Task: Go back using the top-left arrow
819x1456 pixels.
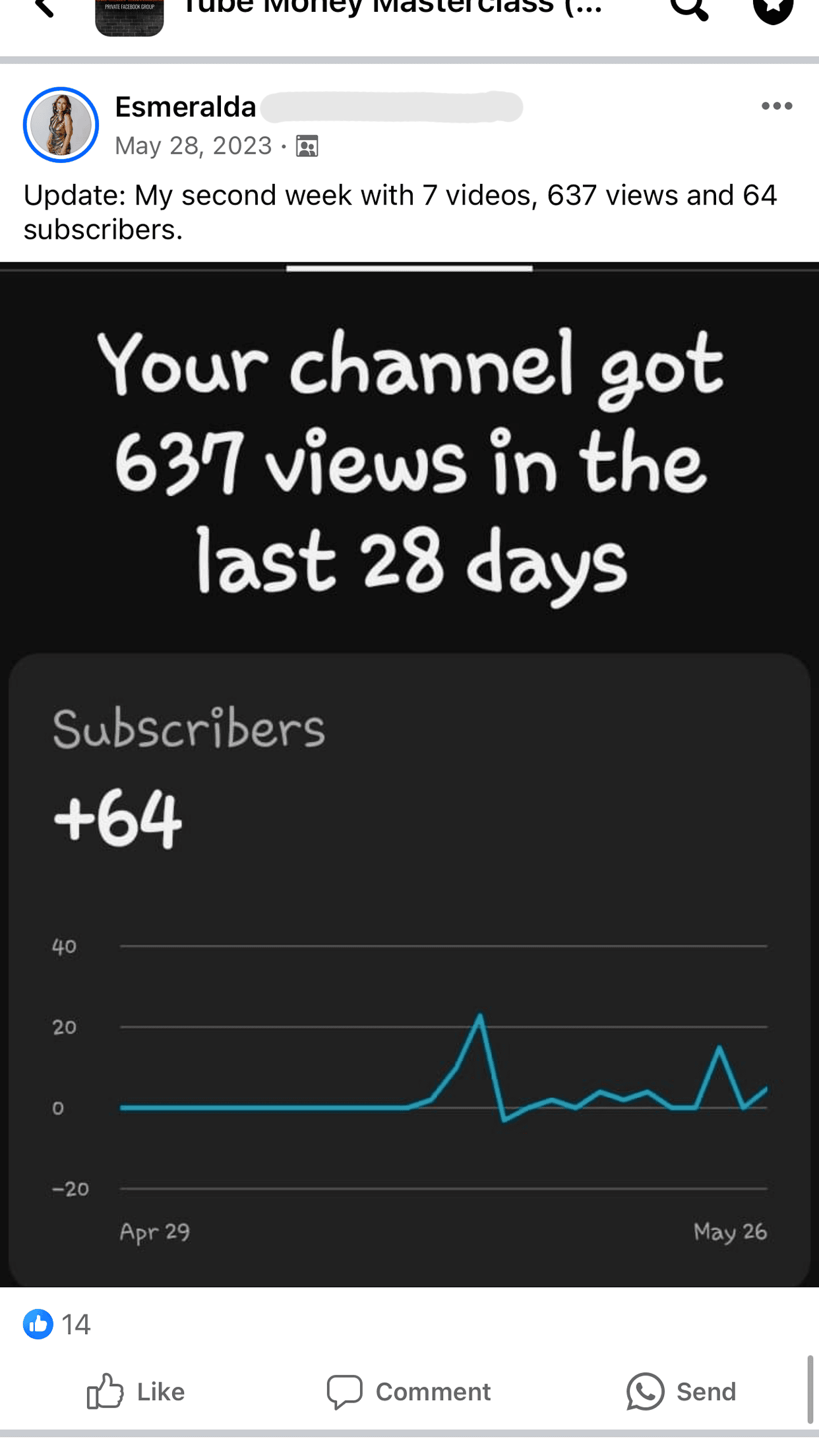Action: (44, 8)
